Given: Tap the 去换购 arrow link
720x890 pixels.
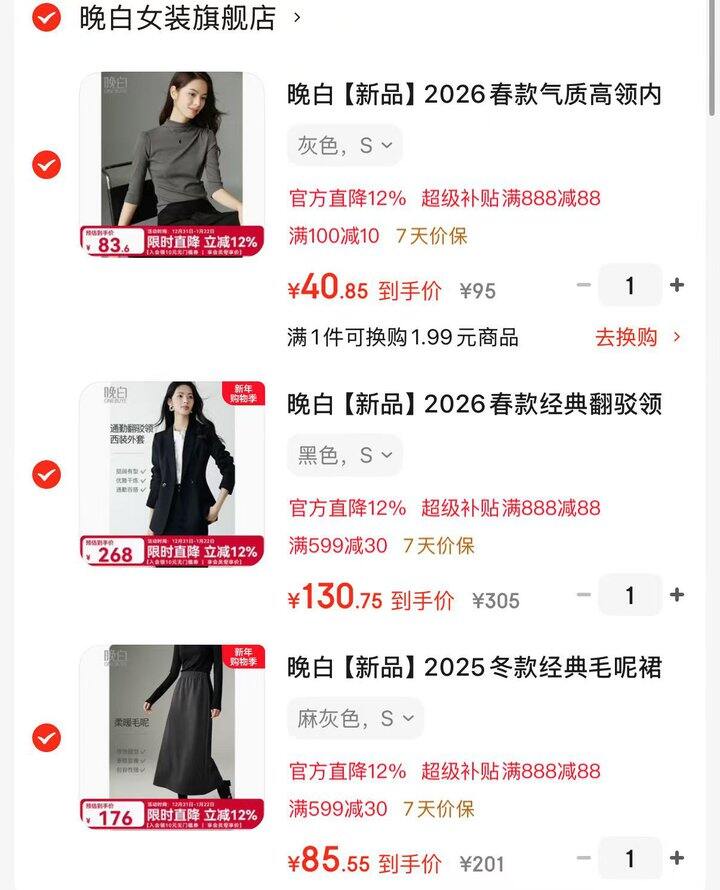Looking at the screenshot, I should 675,337.
